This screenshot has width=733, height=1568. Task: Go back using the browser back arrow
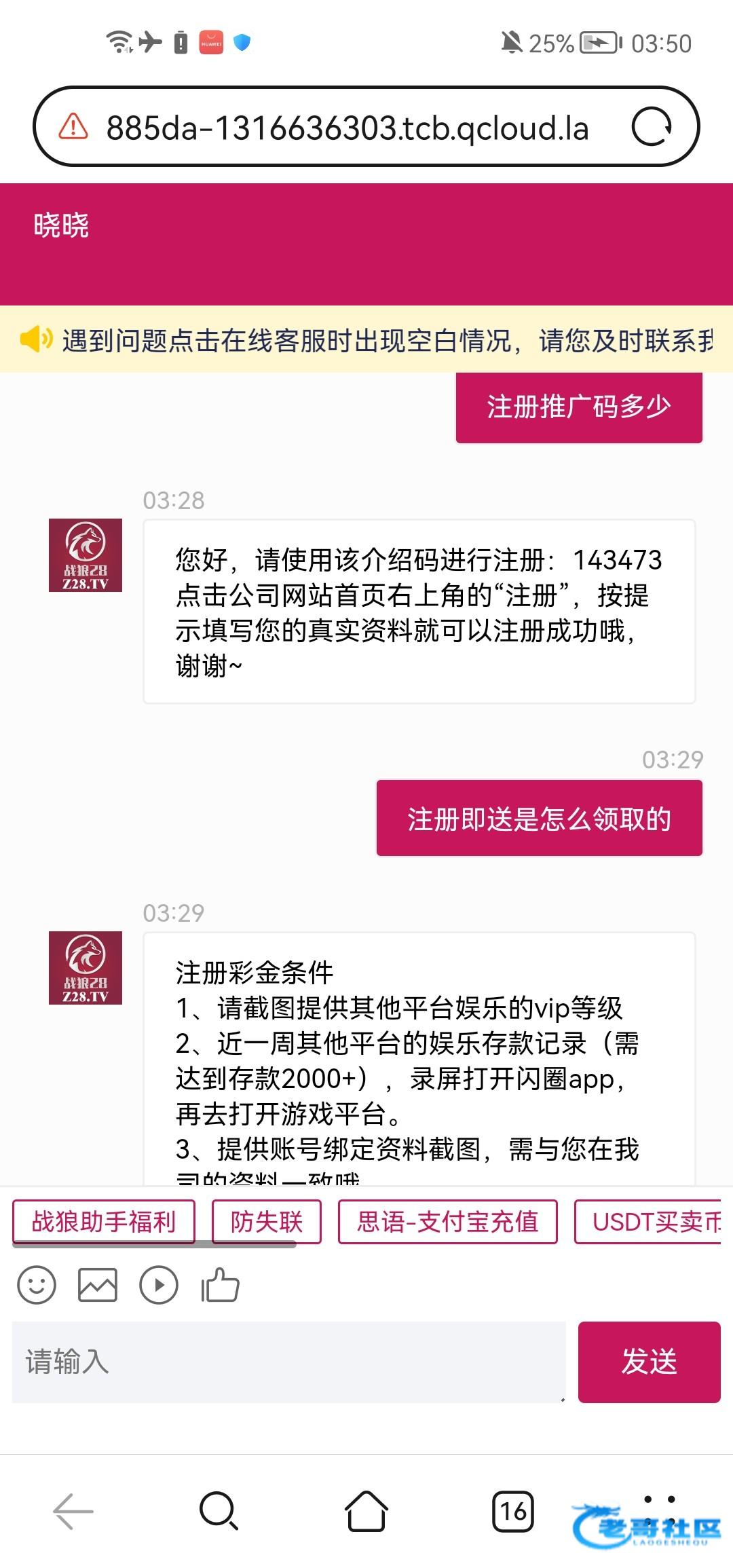pos(73,1511)
